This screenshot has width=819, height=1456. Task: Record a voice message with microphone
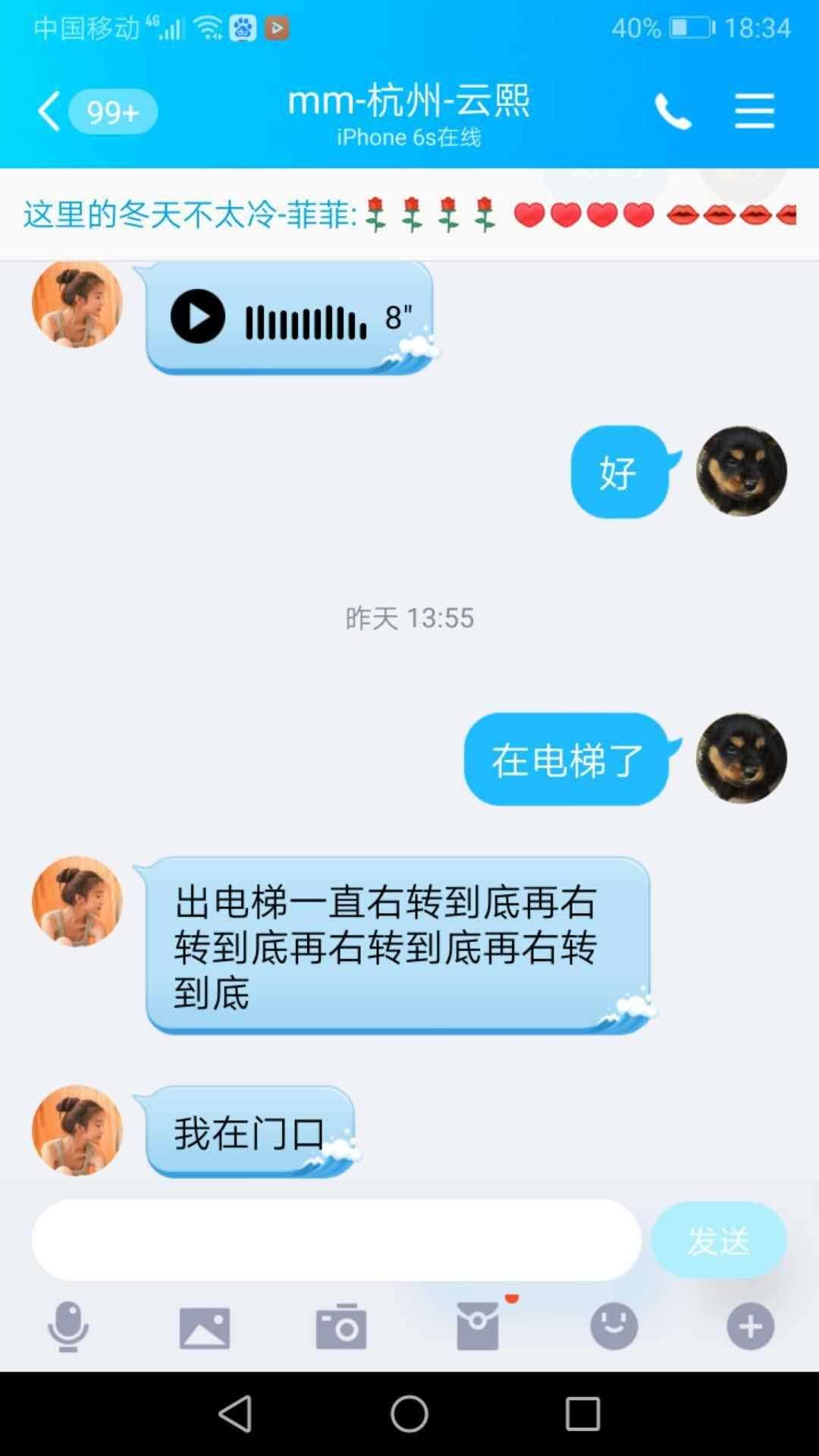(x=68, y=1327)
